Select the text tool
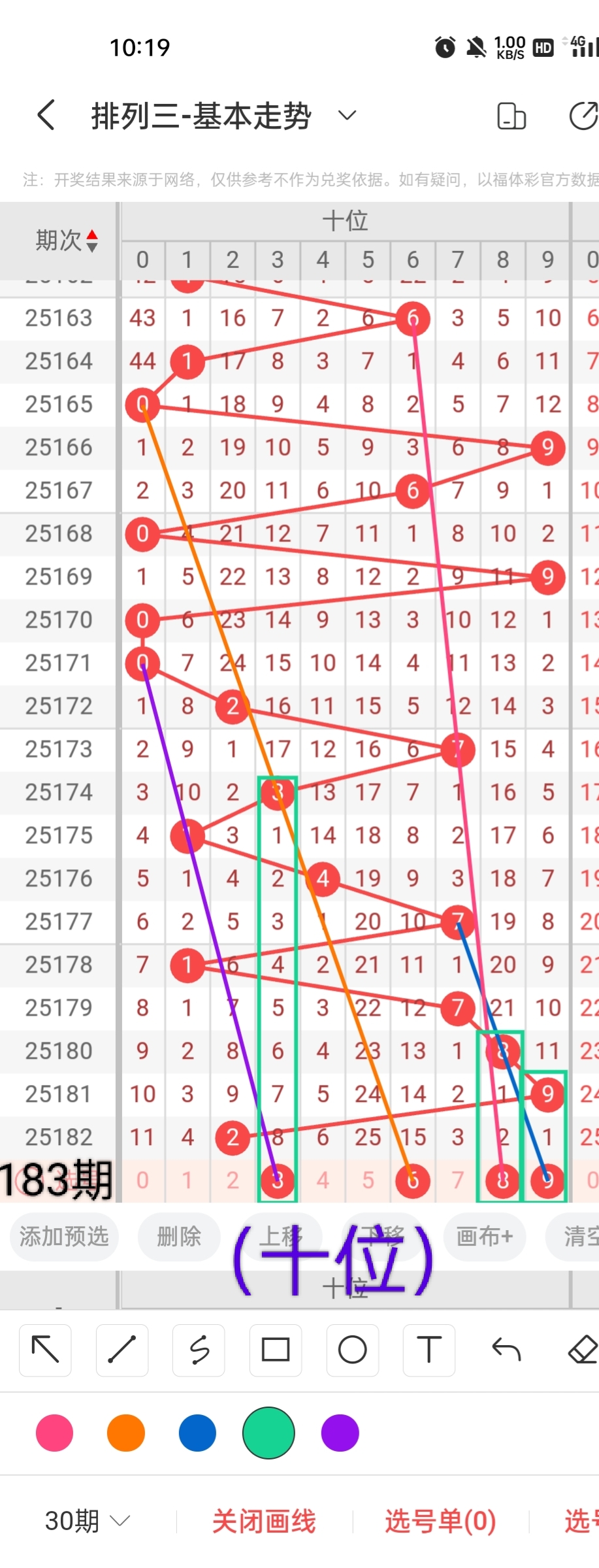This screenshot has height=1568, width=599. coord(429,1350)
